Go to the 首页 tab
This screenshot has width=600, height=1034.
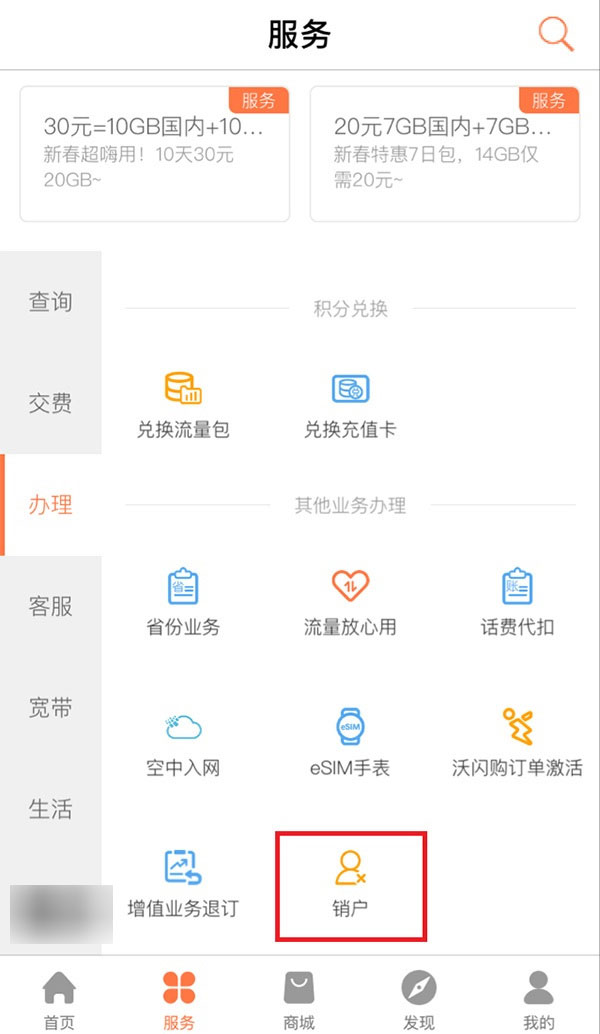point(59,1000)
